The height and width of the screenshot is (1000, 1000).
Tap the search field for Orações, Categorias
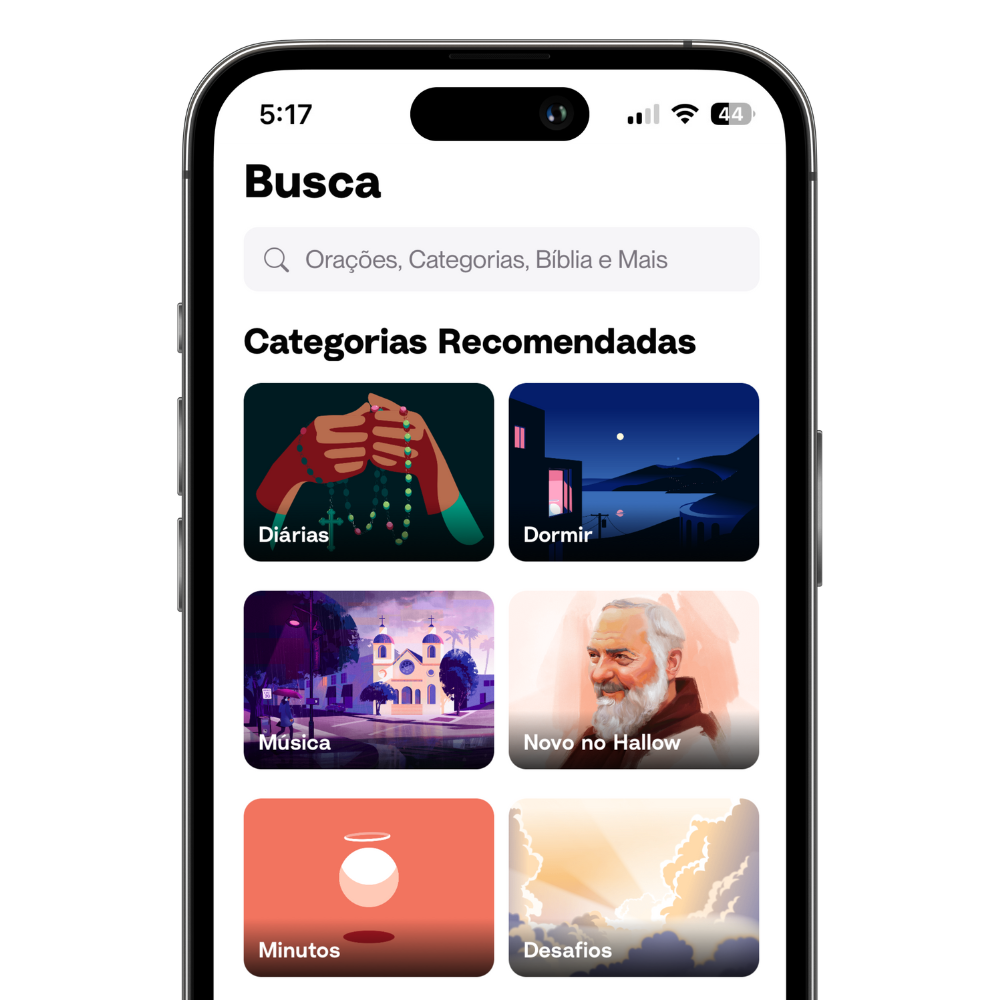coord(500,260)
